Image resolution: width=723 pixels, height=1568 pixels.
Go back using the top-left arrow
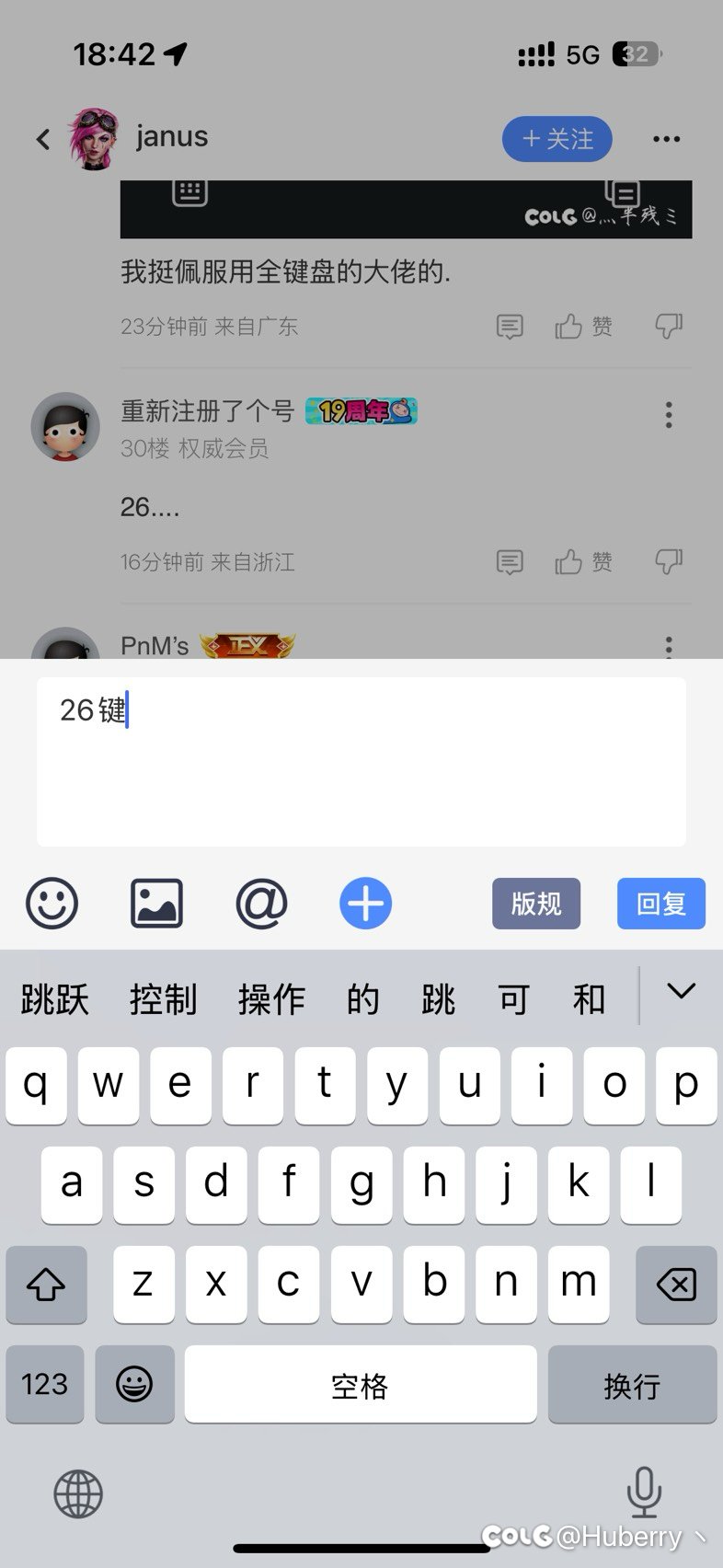pyautogui.click(x=43, y=139)
